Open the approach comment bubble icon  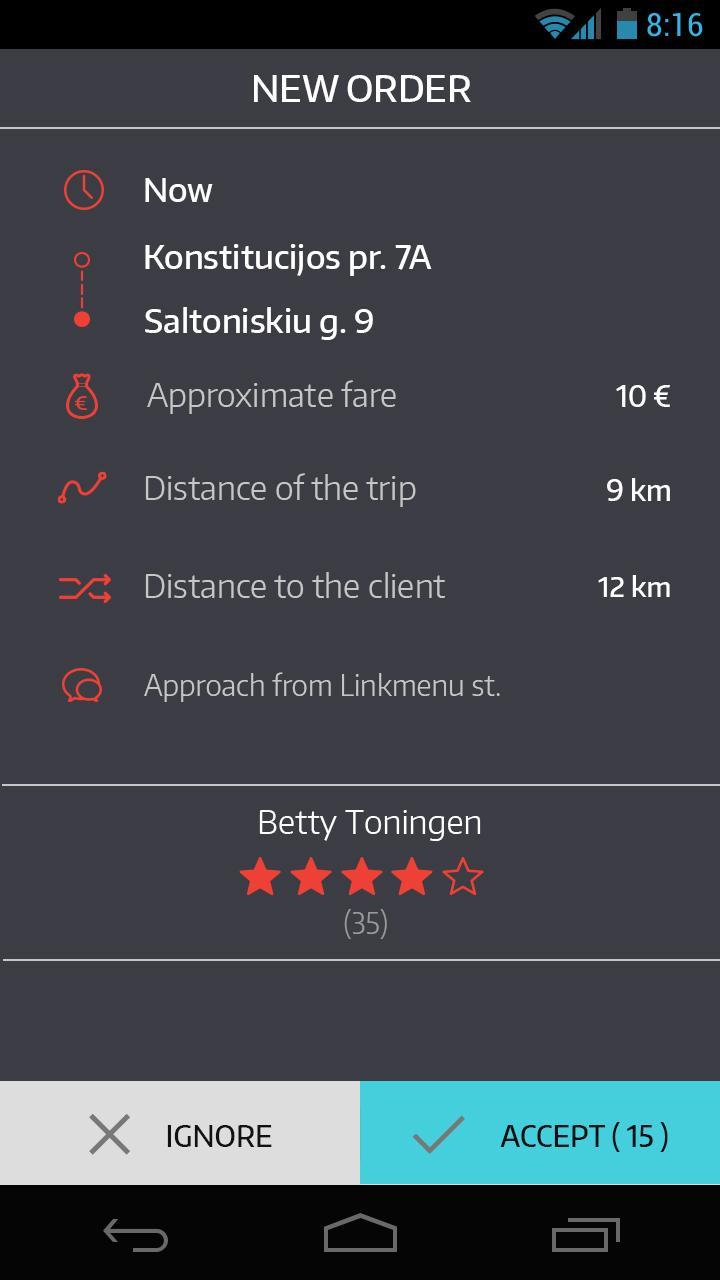81,684
